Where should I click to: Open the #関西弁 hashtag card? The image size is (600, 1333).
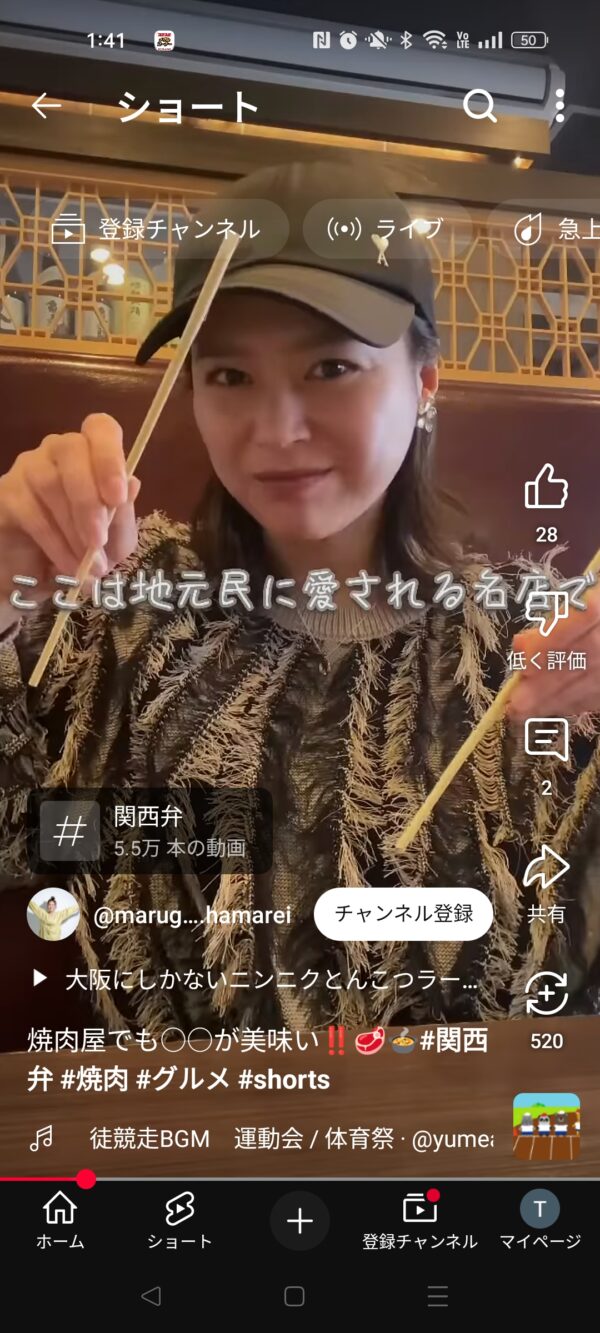[150, 832]
